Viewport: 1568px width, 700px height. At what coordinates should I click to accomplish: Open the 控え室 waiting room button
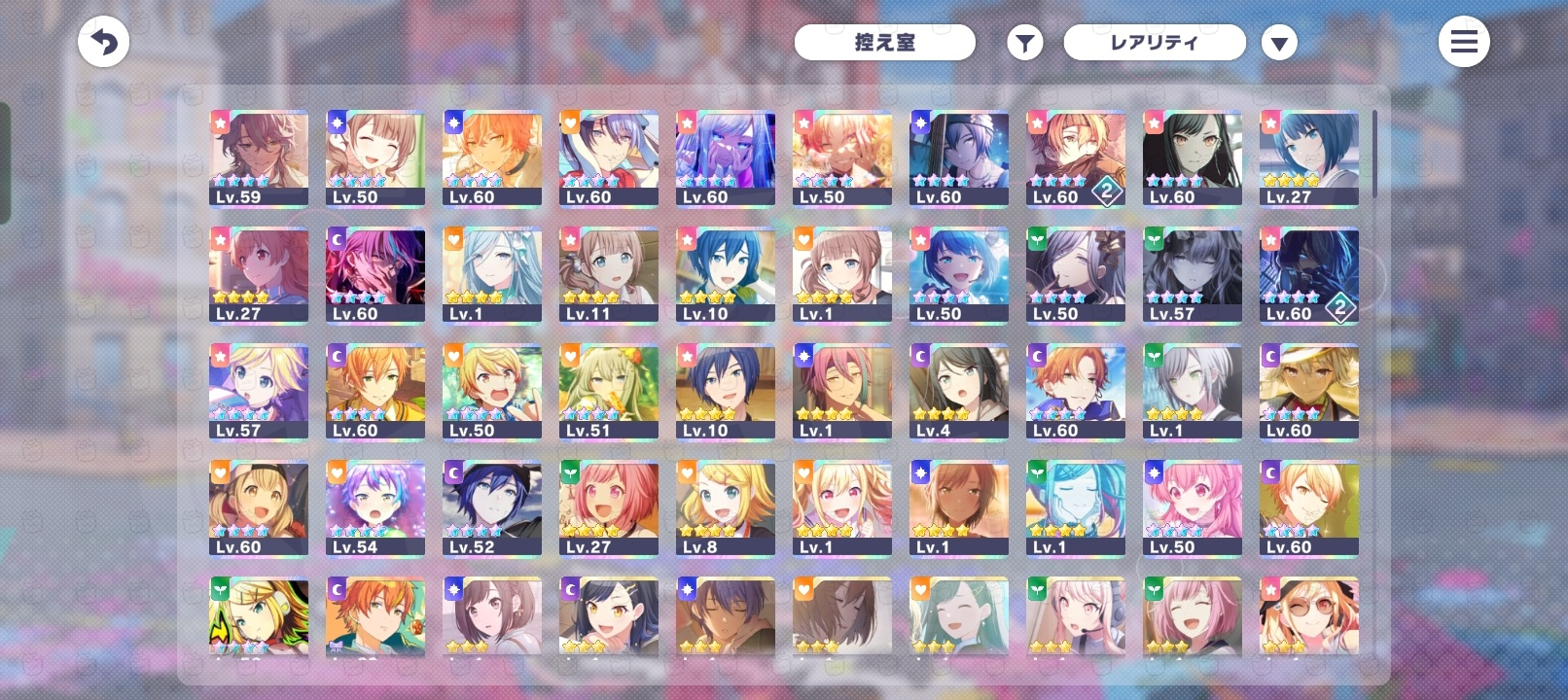(x=884, y=42)
